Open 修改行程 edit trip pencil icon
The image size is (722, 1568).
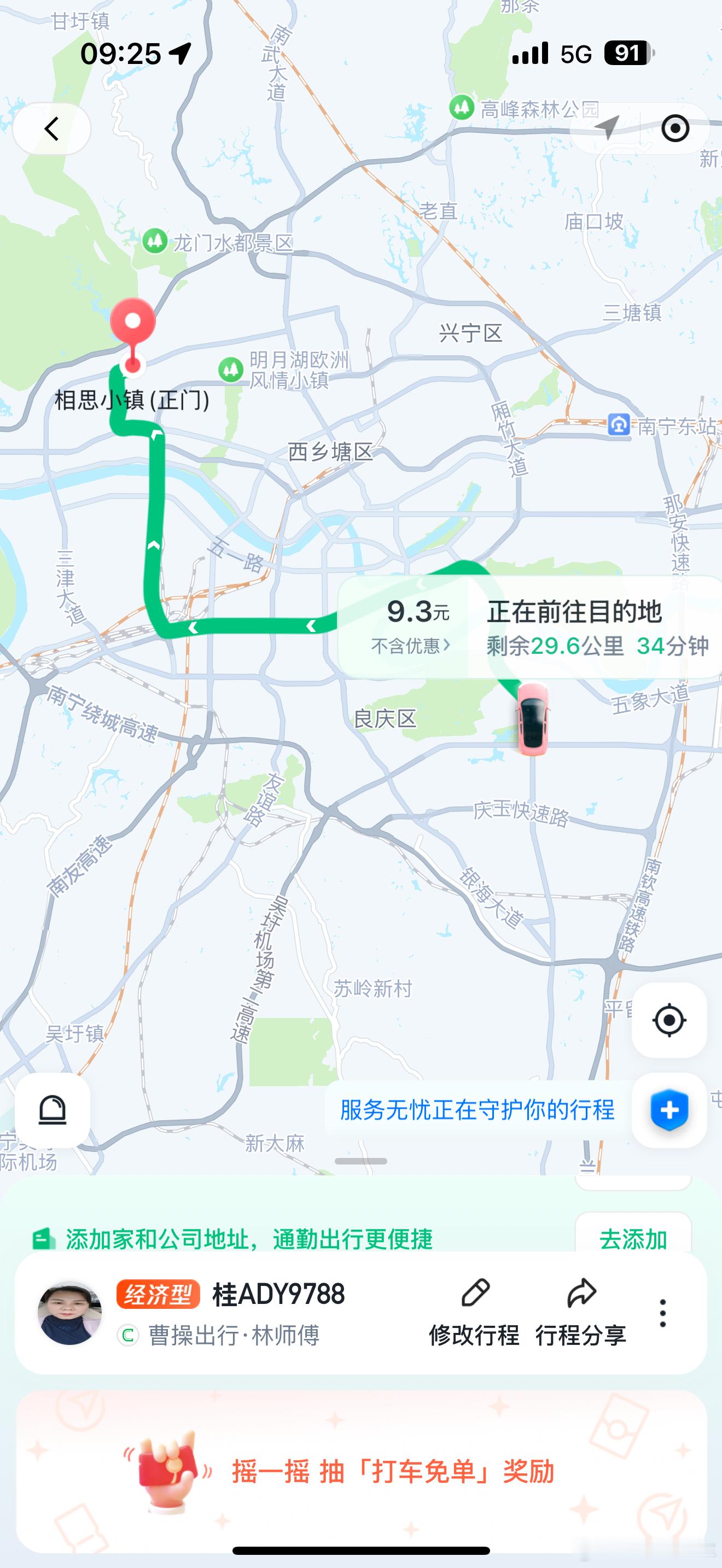tap(475, 1294)
